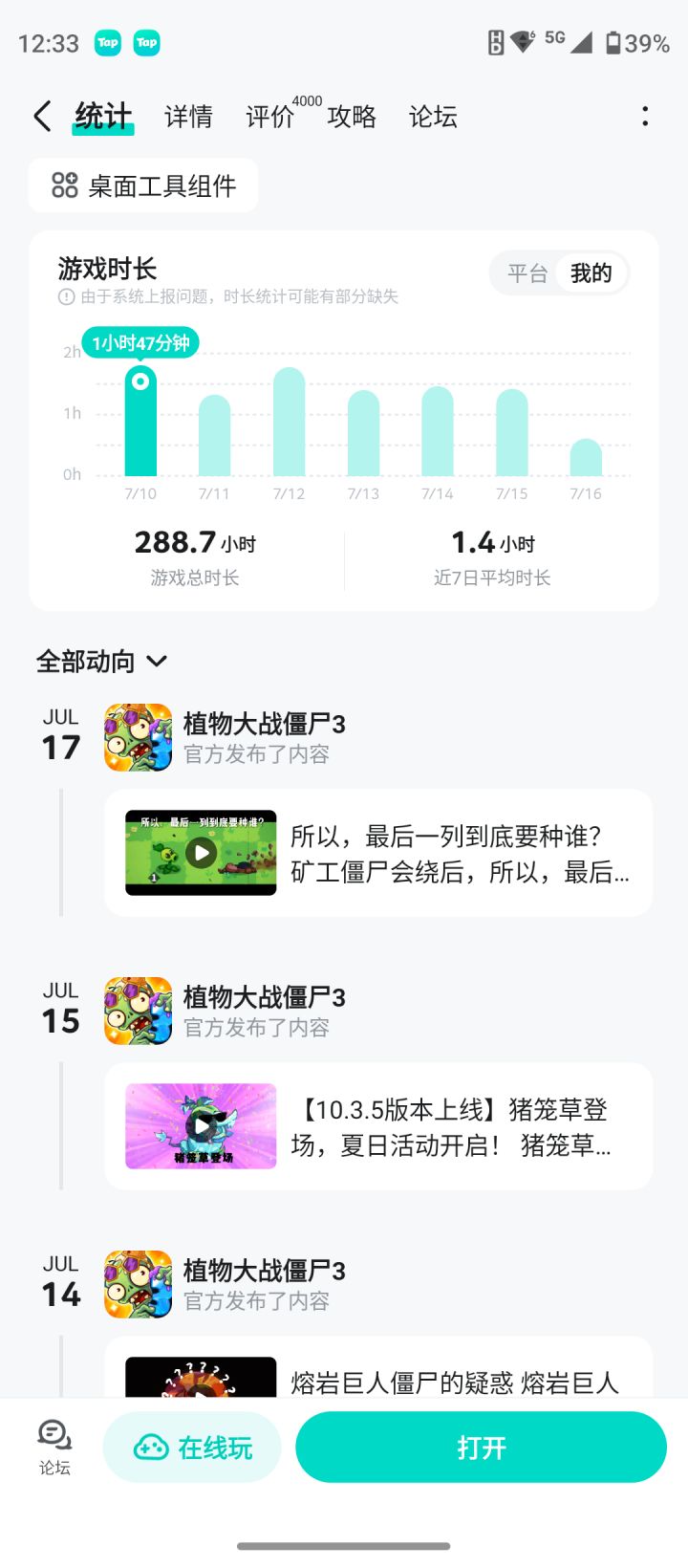Select the 7/12 bar in playtime chart
688x1568 pixels.
(289, 422)
